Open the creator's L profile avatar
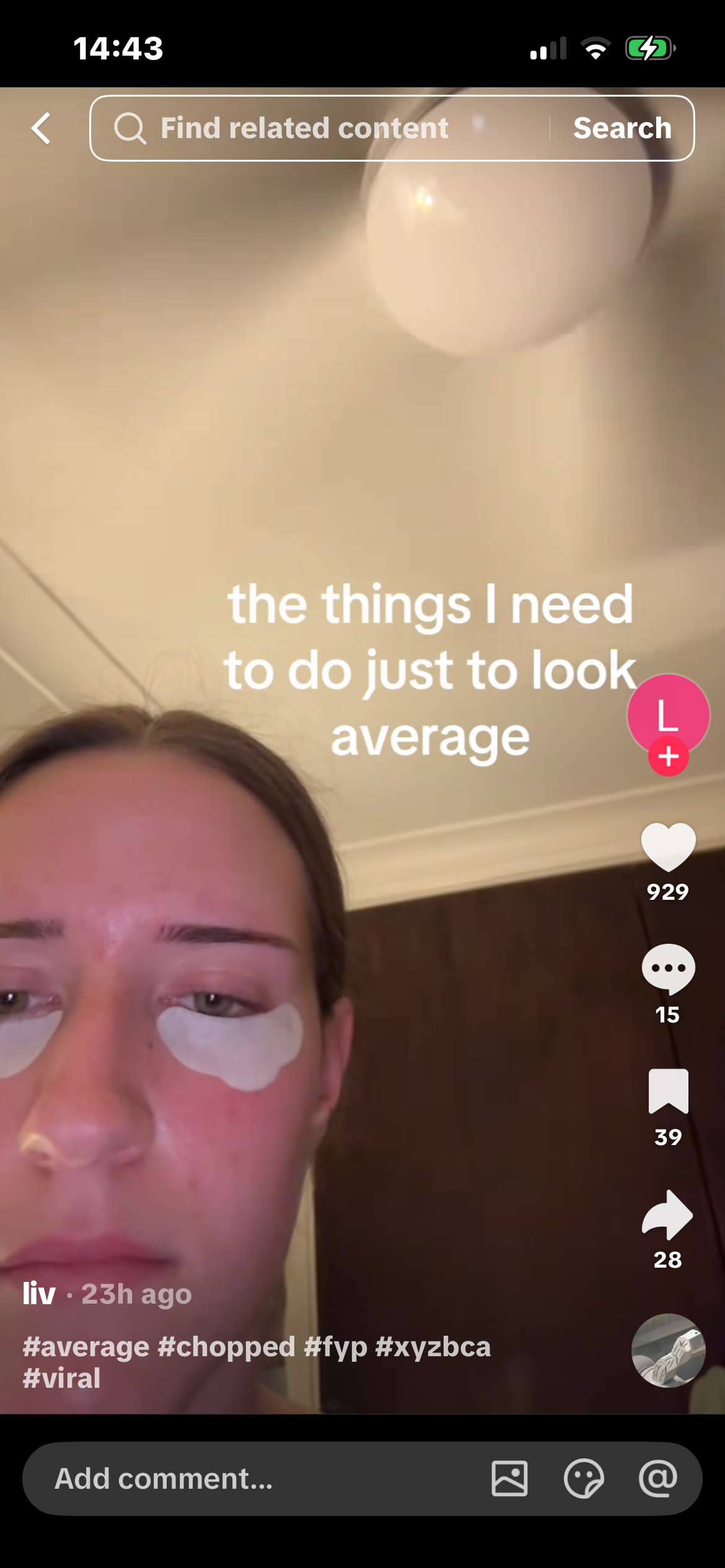The width and height of the screenshot is (725, 1568). tap(668, 715)
